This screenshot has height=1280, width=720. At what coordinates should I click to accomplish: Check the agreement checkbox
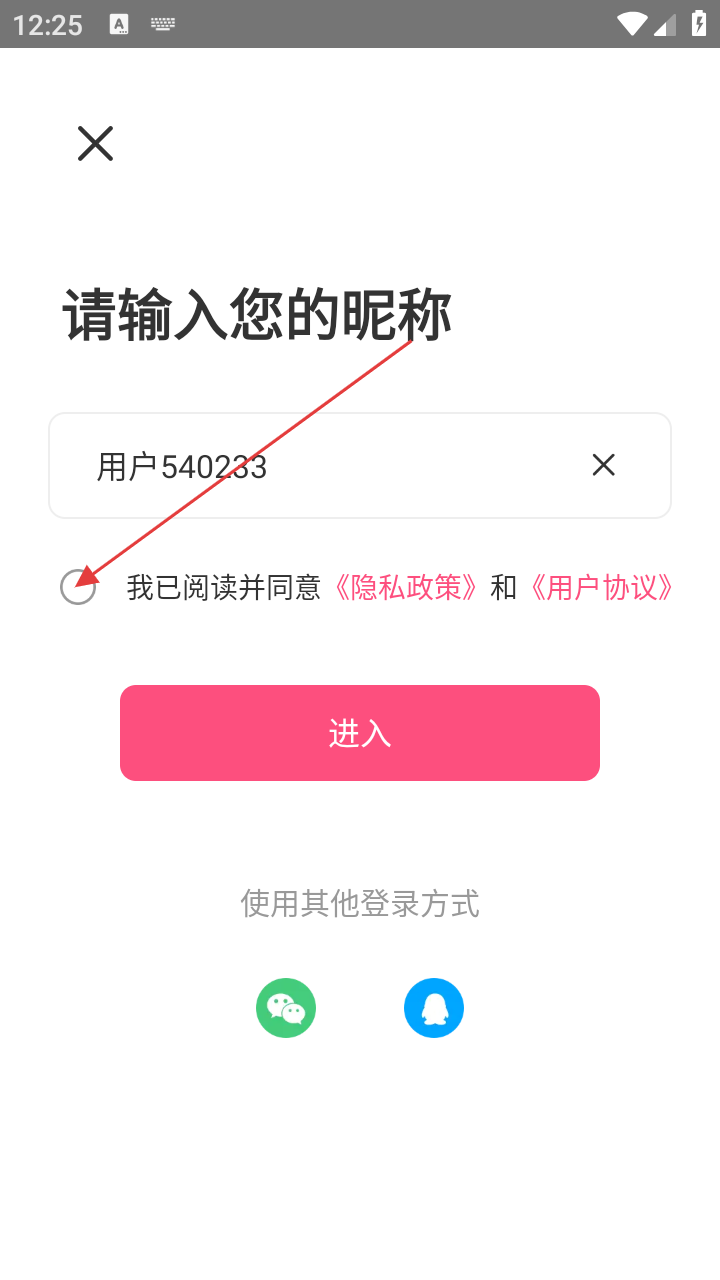click(78, 587)
